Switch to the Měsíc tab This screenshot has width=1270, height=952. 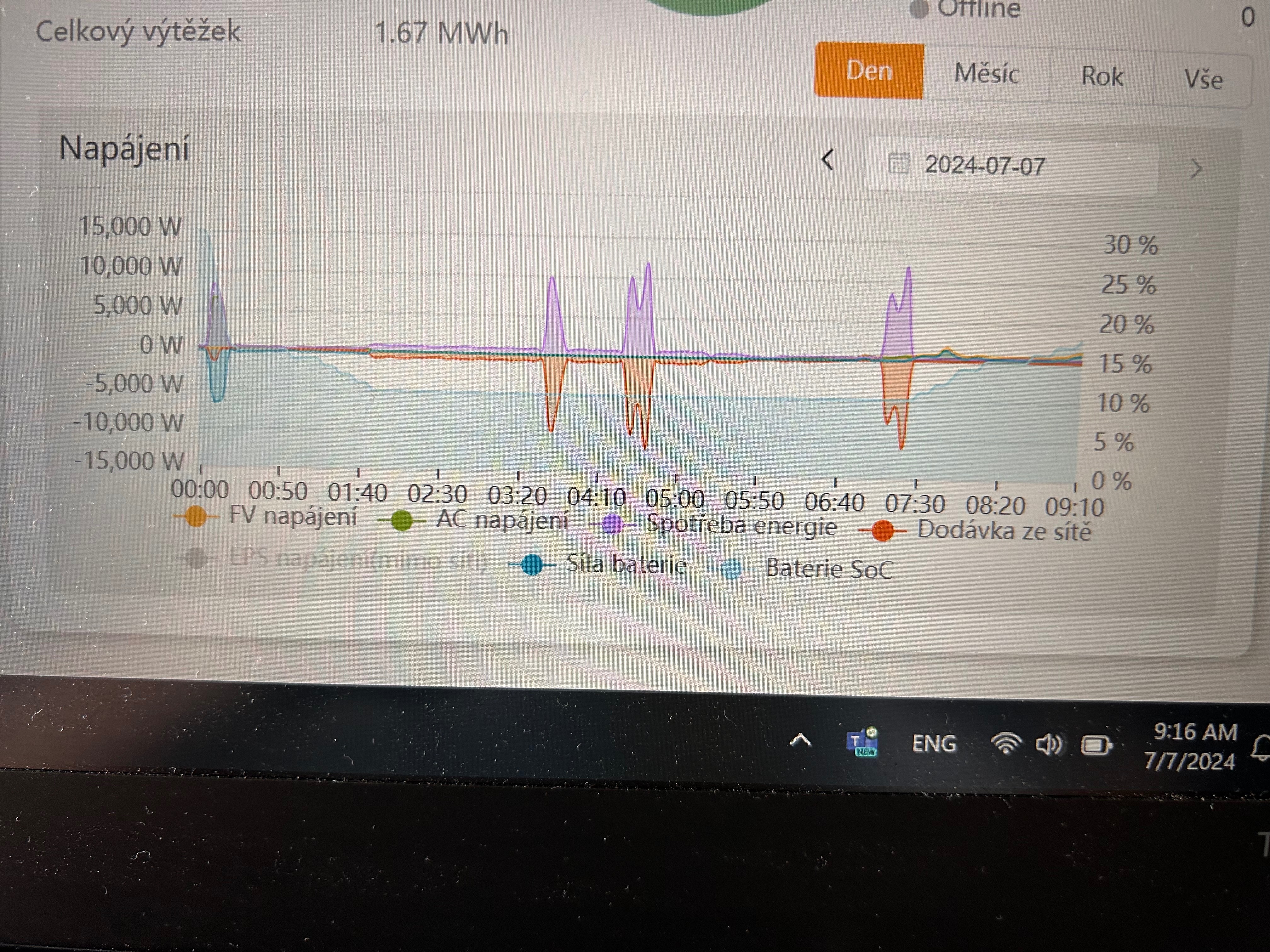click(x=987, y=74)
